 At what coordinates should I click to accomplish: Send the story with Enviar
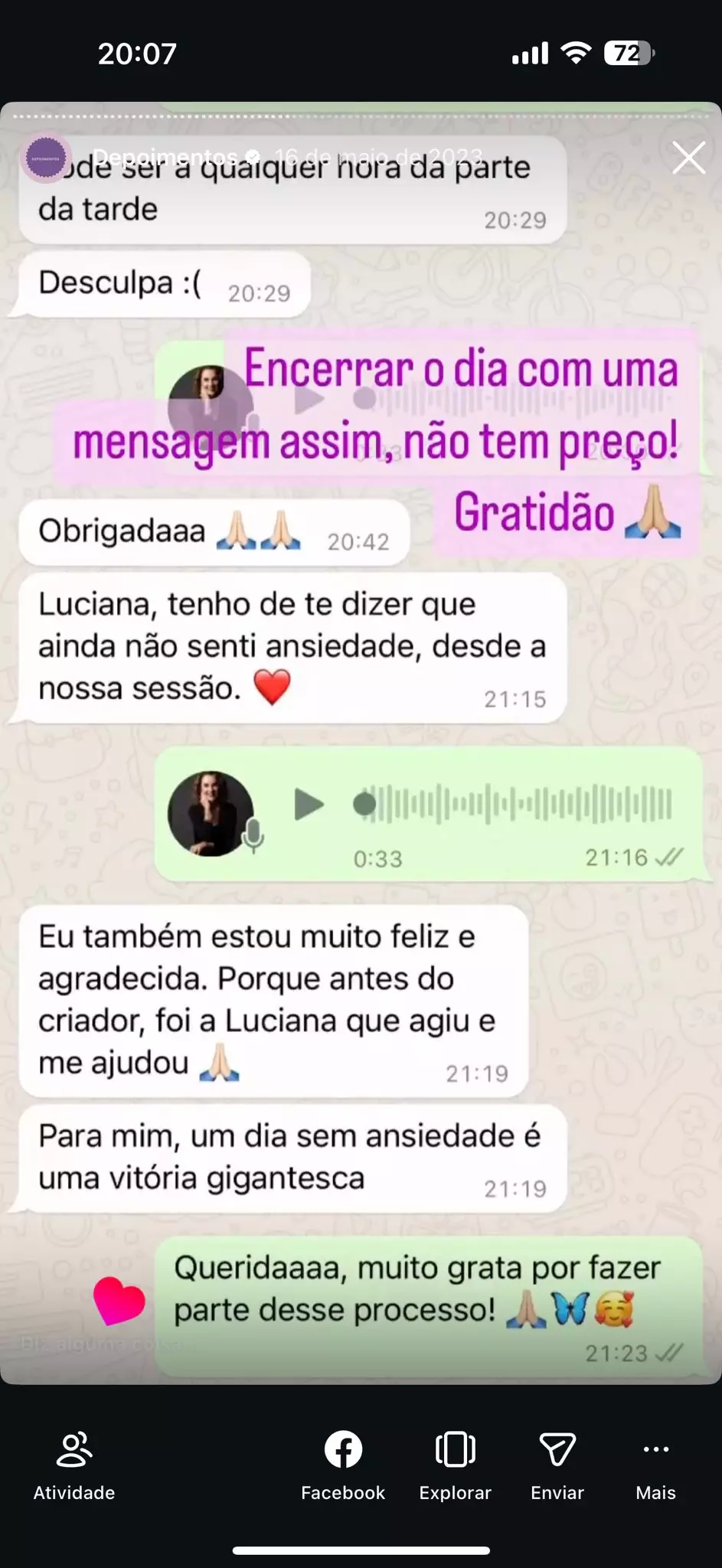click(557, 1465)
